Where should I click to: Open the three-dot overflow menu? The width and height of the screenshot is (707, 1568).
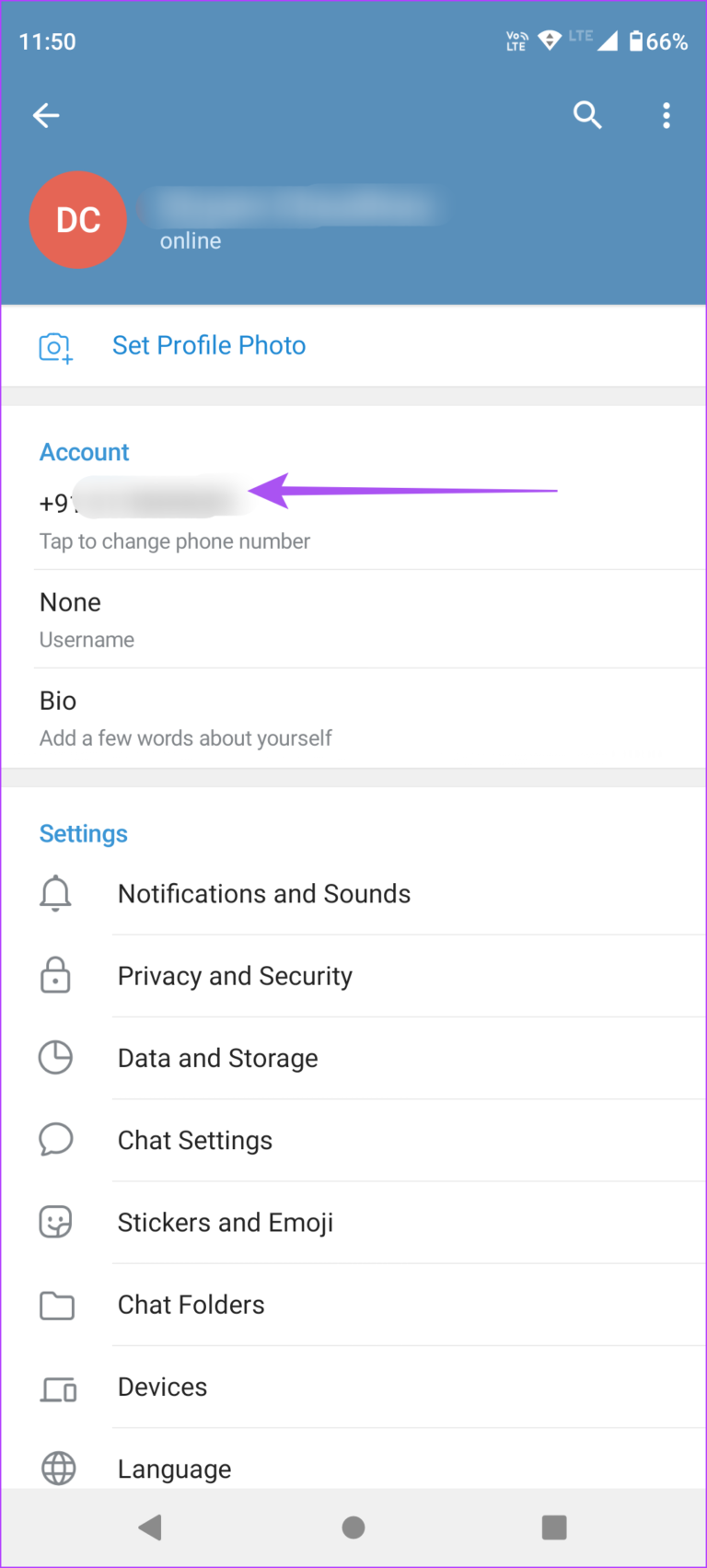(666, 115)
